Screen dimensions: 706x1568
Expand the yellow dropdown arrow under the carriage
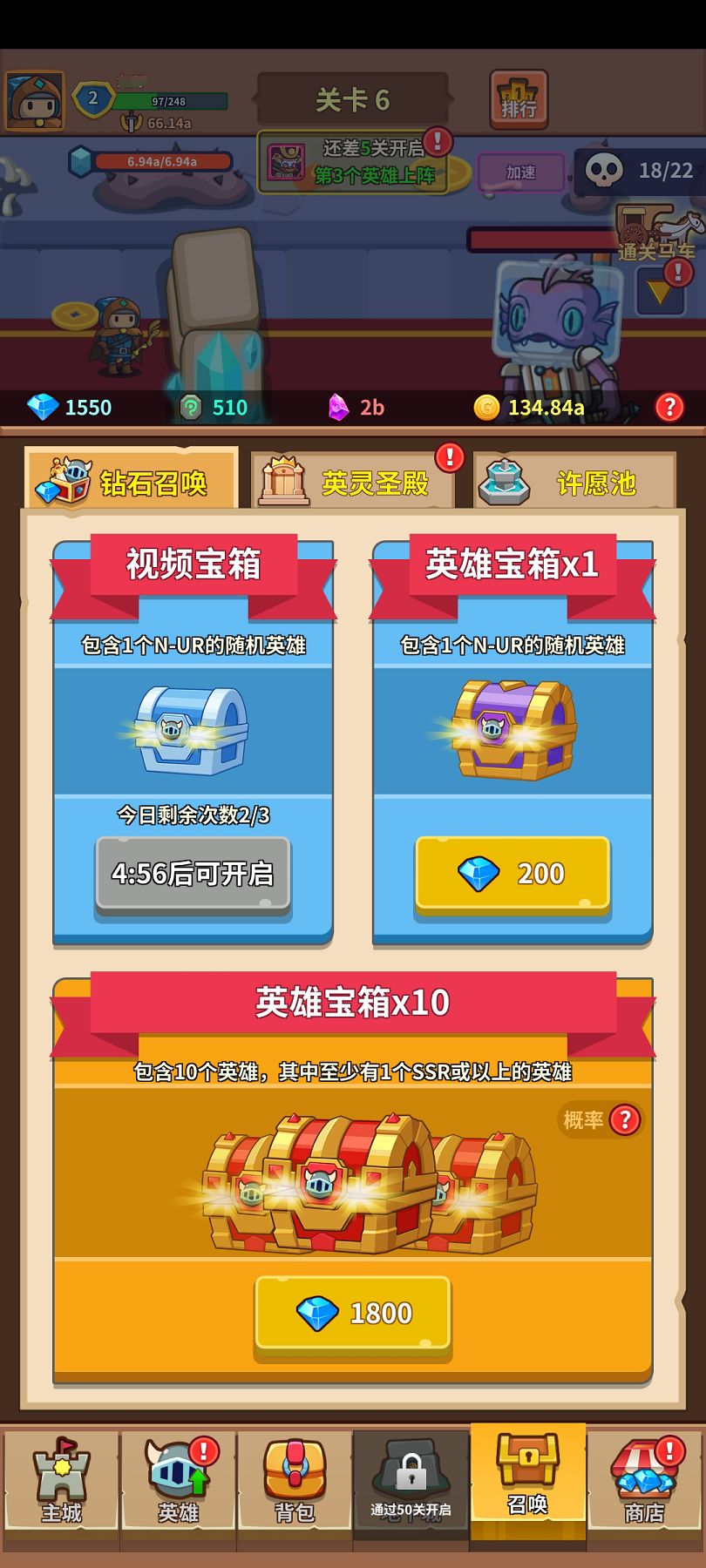(659, 293)
